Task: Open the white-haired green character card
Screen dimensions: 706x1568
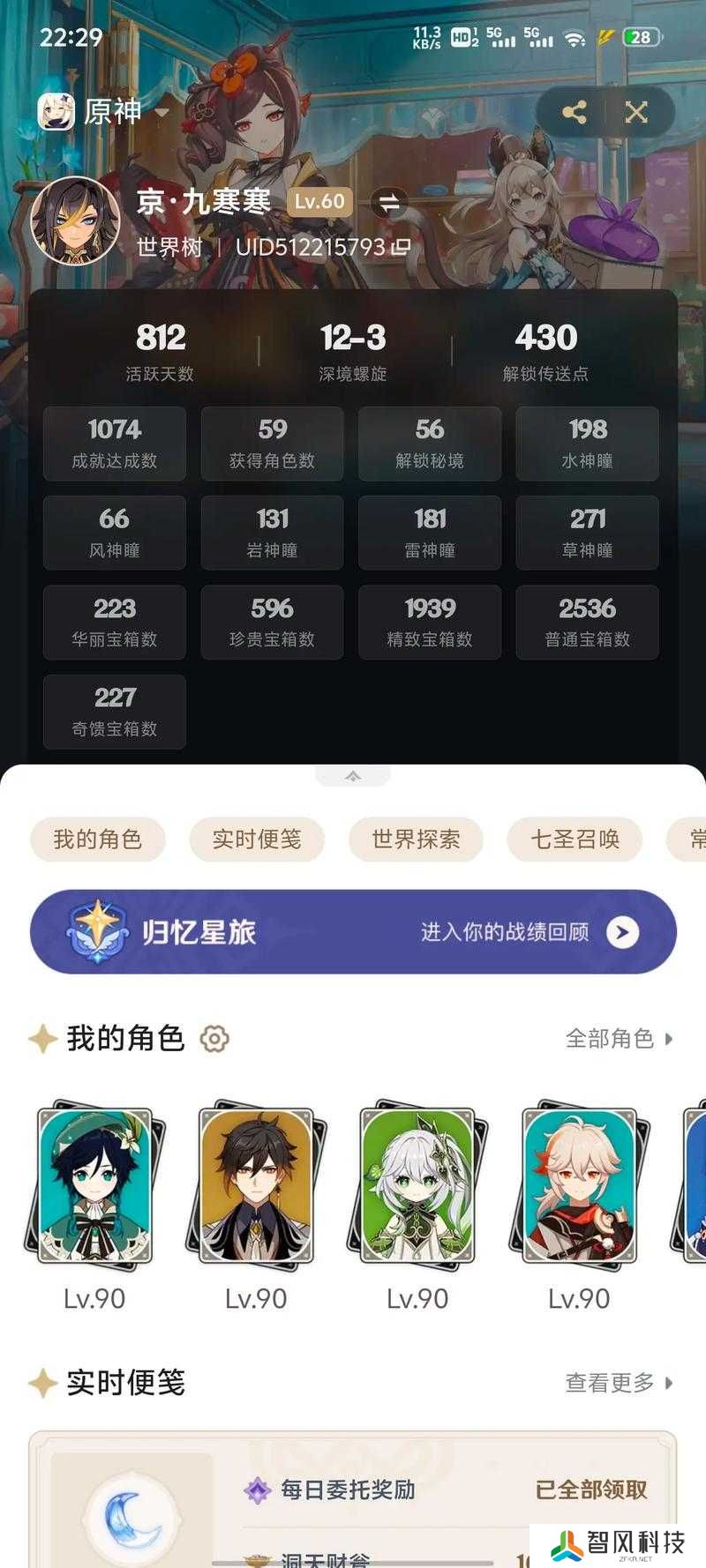Action: click(417, 1185)
